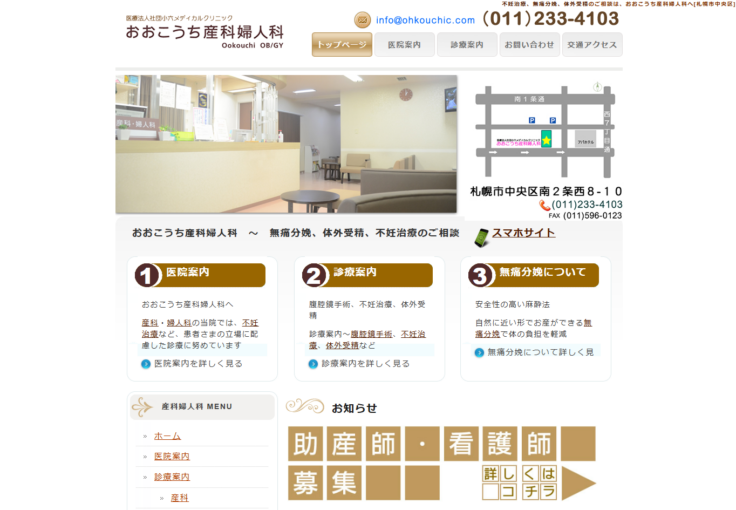Open the スマホサイト link
The image size is (736, 510).
[523, 234]
